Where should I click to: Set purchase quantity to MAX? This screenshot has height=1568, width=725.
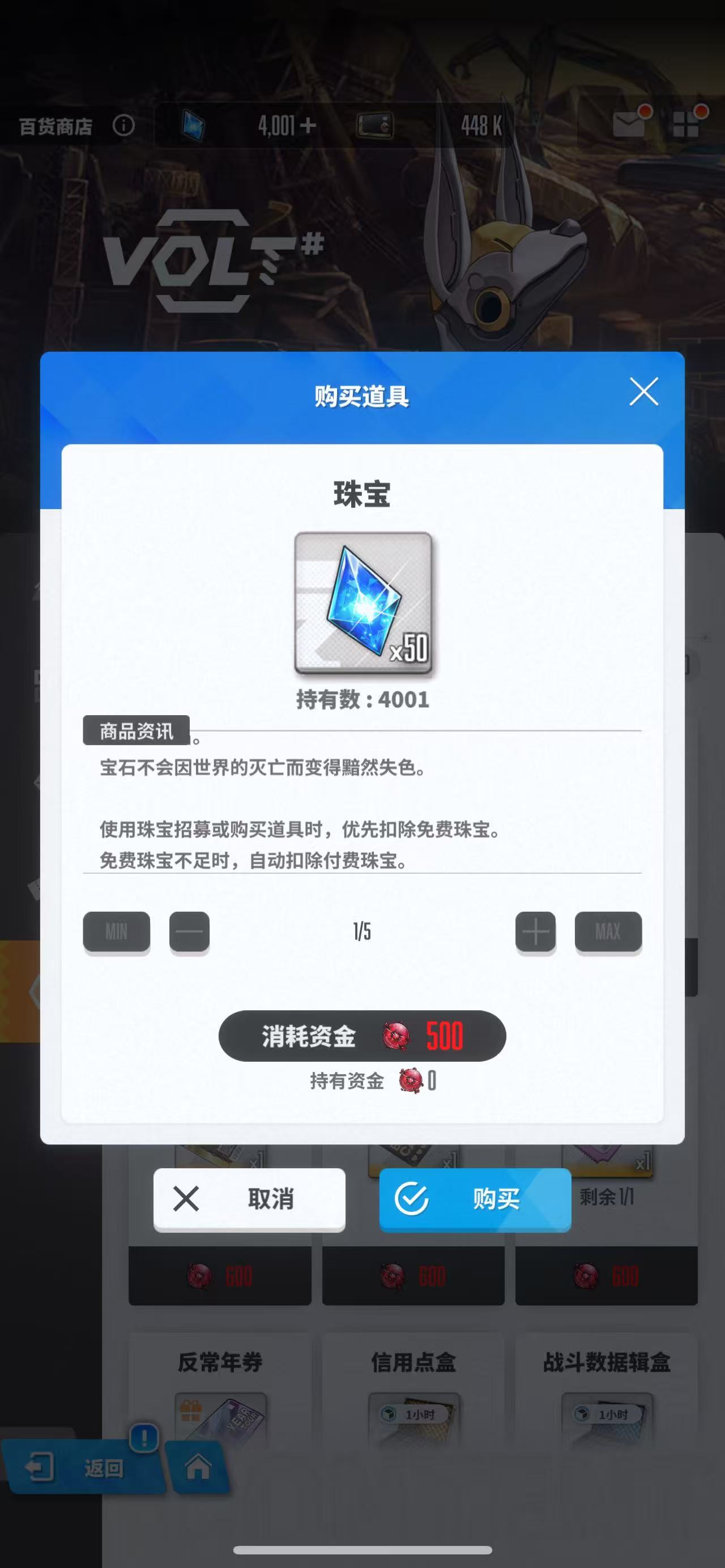608,931
